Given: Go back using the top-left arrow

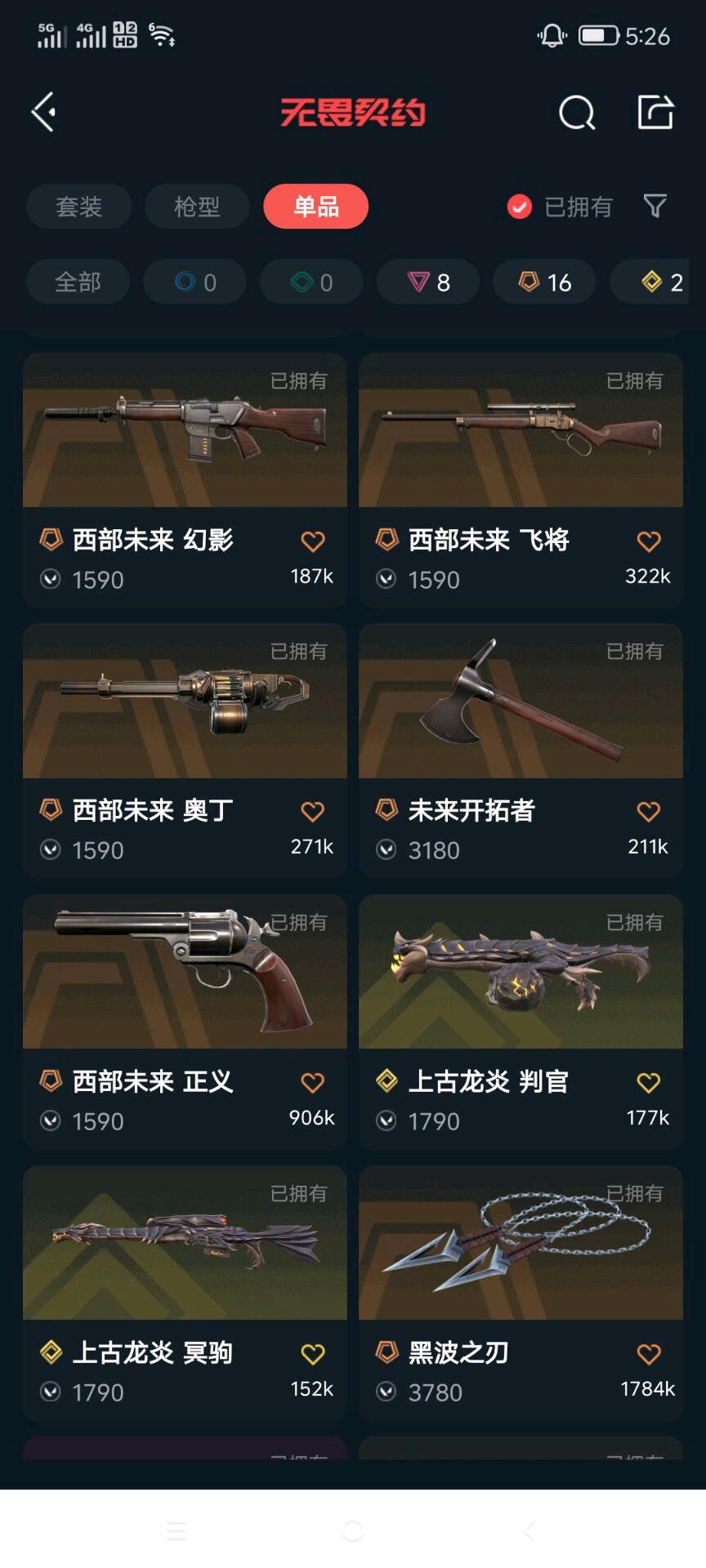Looking at the screenshot, I should (x=44, y=112).
